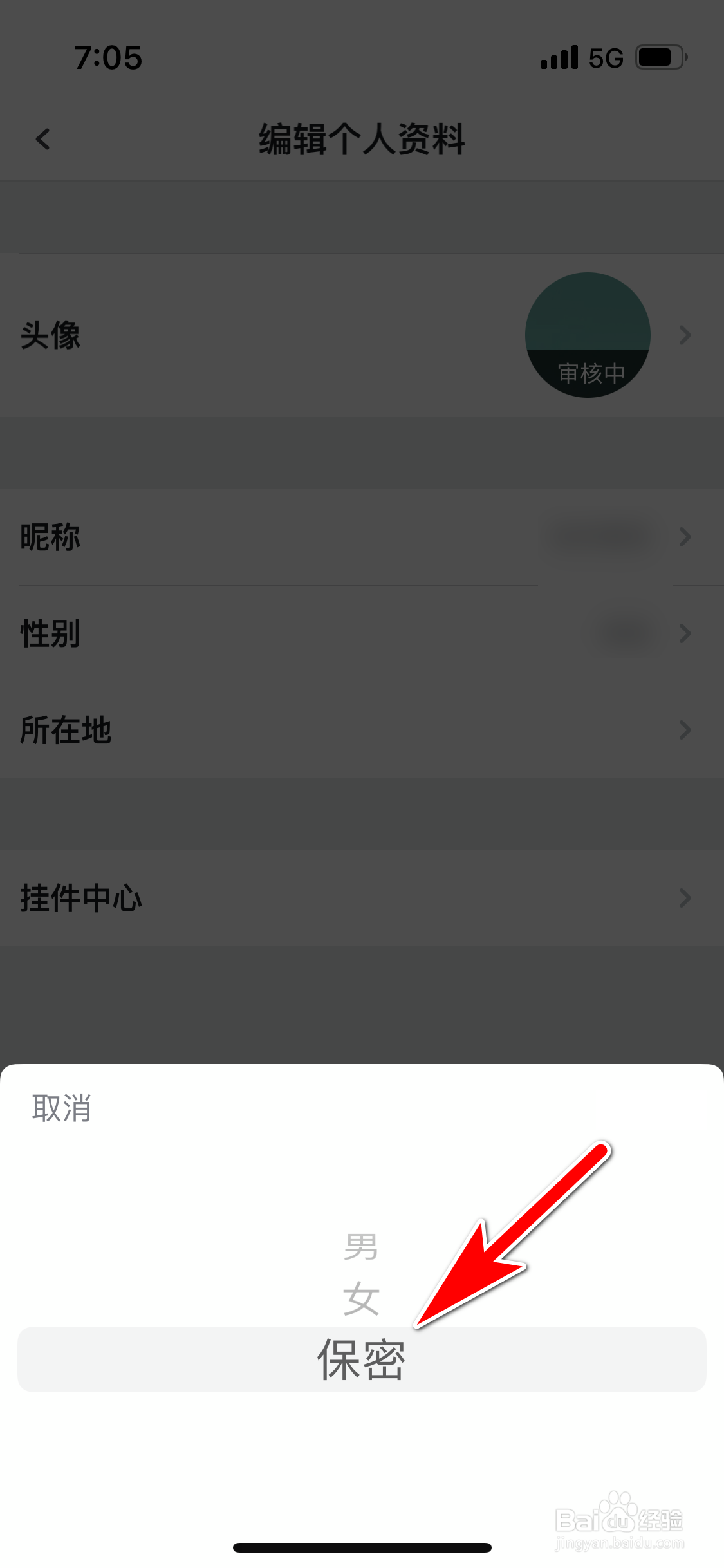Tap the home indicator bar at bottom

pyautogui.click(x=362, y=1547)
